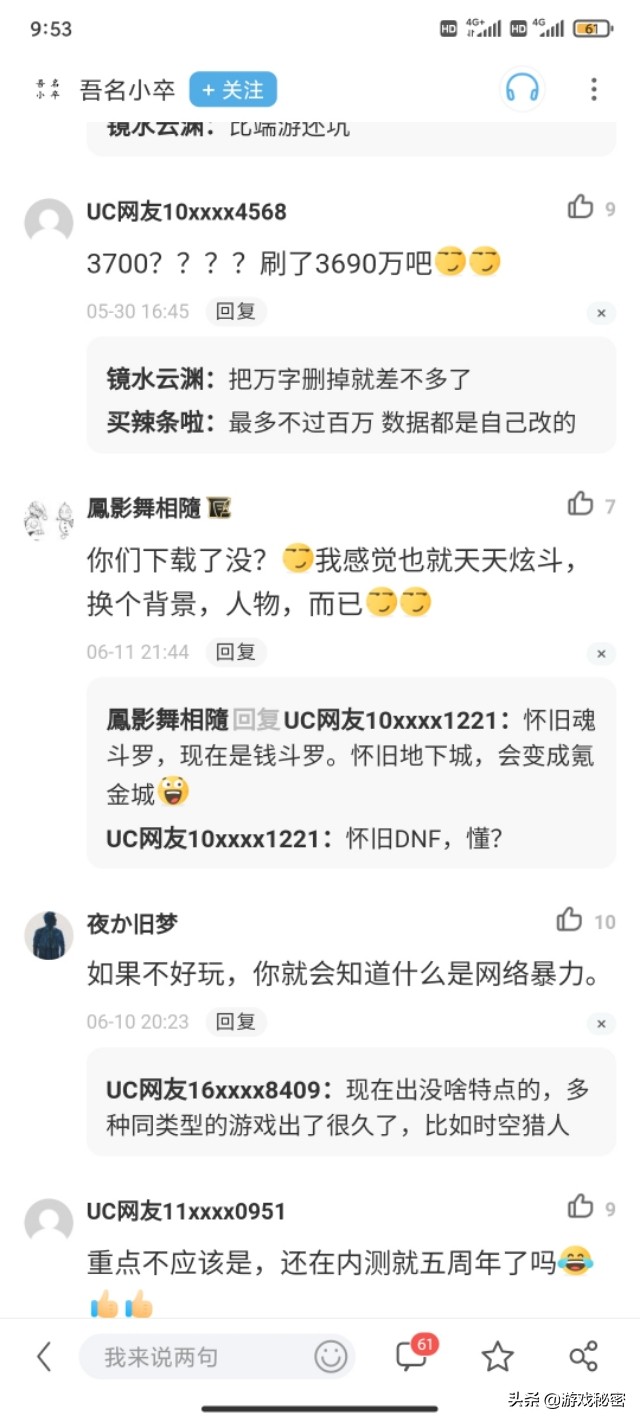The width and height of the screenshot is (640, 1422).
Task: Open the three-dot overflow menu
Action: click(593, 90)
